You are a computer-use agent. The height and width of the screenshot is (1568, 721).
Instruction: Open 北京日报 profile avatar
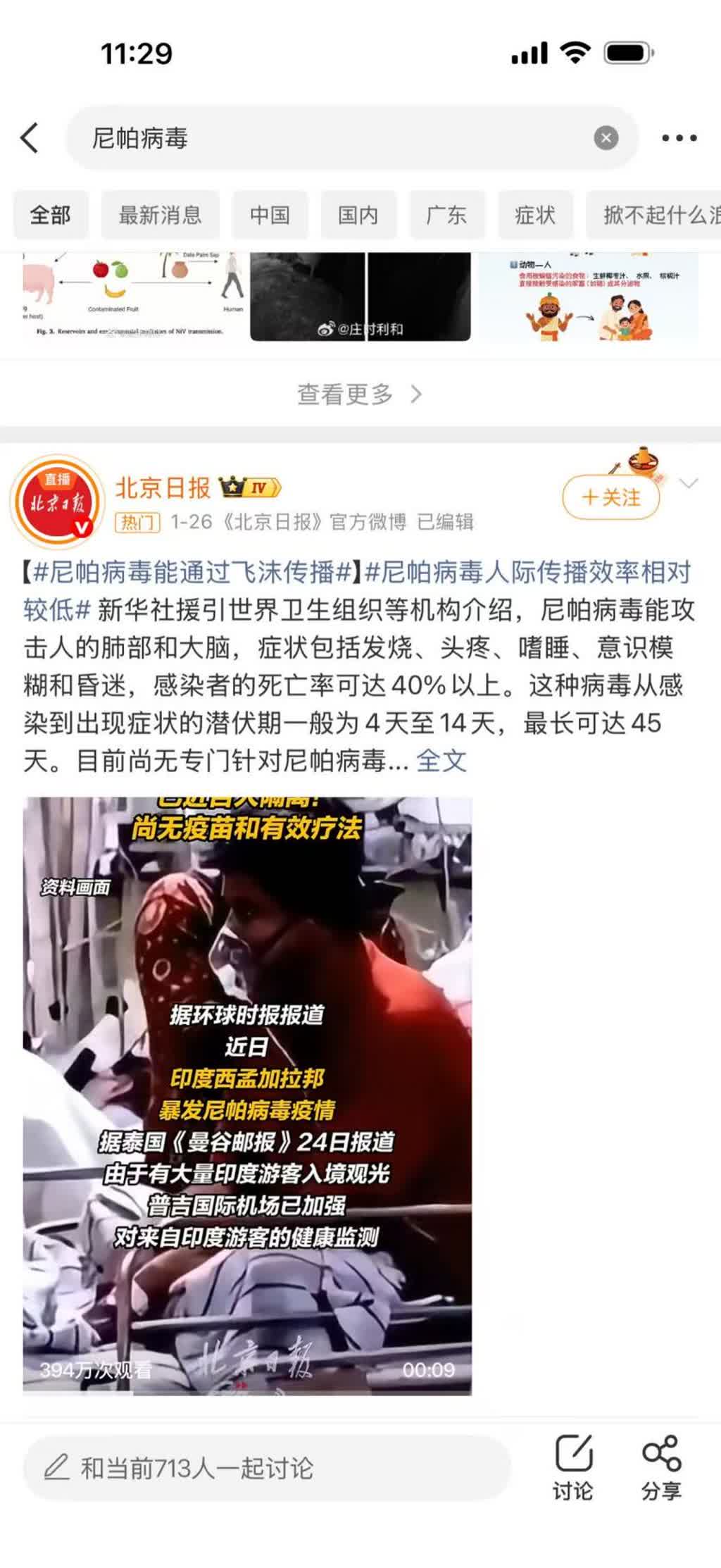pyautogui.click(x=56, y=502)
